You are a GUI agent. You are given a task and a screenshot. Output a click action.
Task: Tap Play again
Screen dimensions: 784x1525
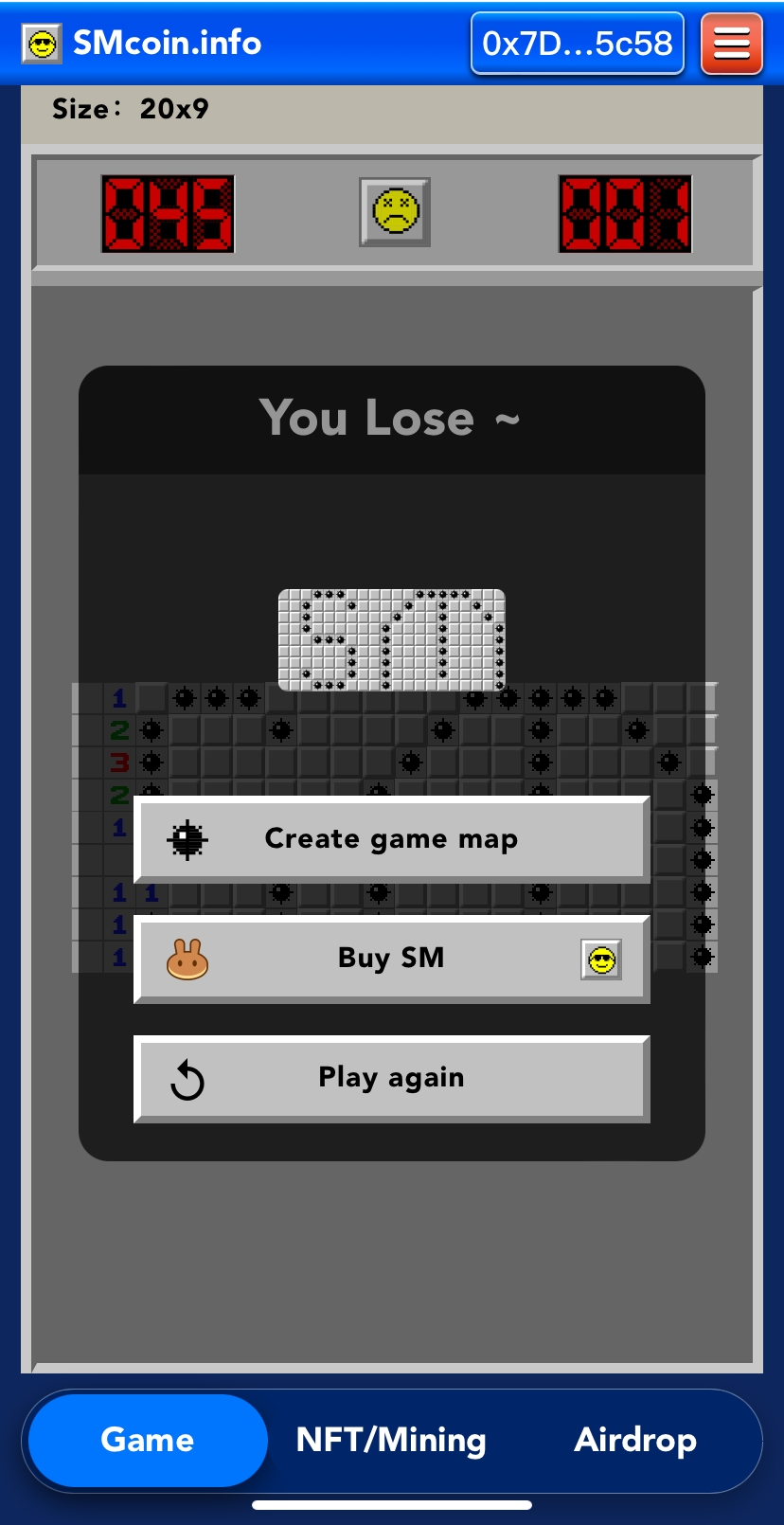[392, 1078]
